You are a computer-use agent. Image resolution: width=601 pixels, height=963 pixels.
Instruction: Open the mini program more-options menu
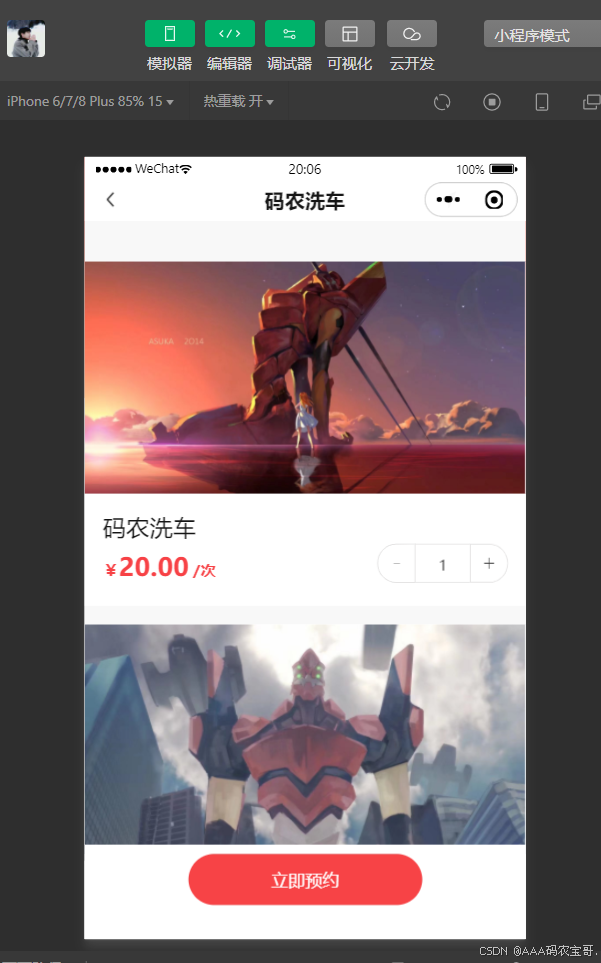449,200
